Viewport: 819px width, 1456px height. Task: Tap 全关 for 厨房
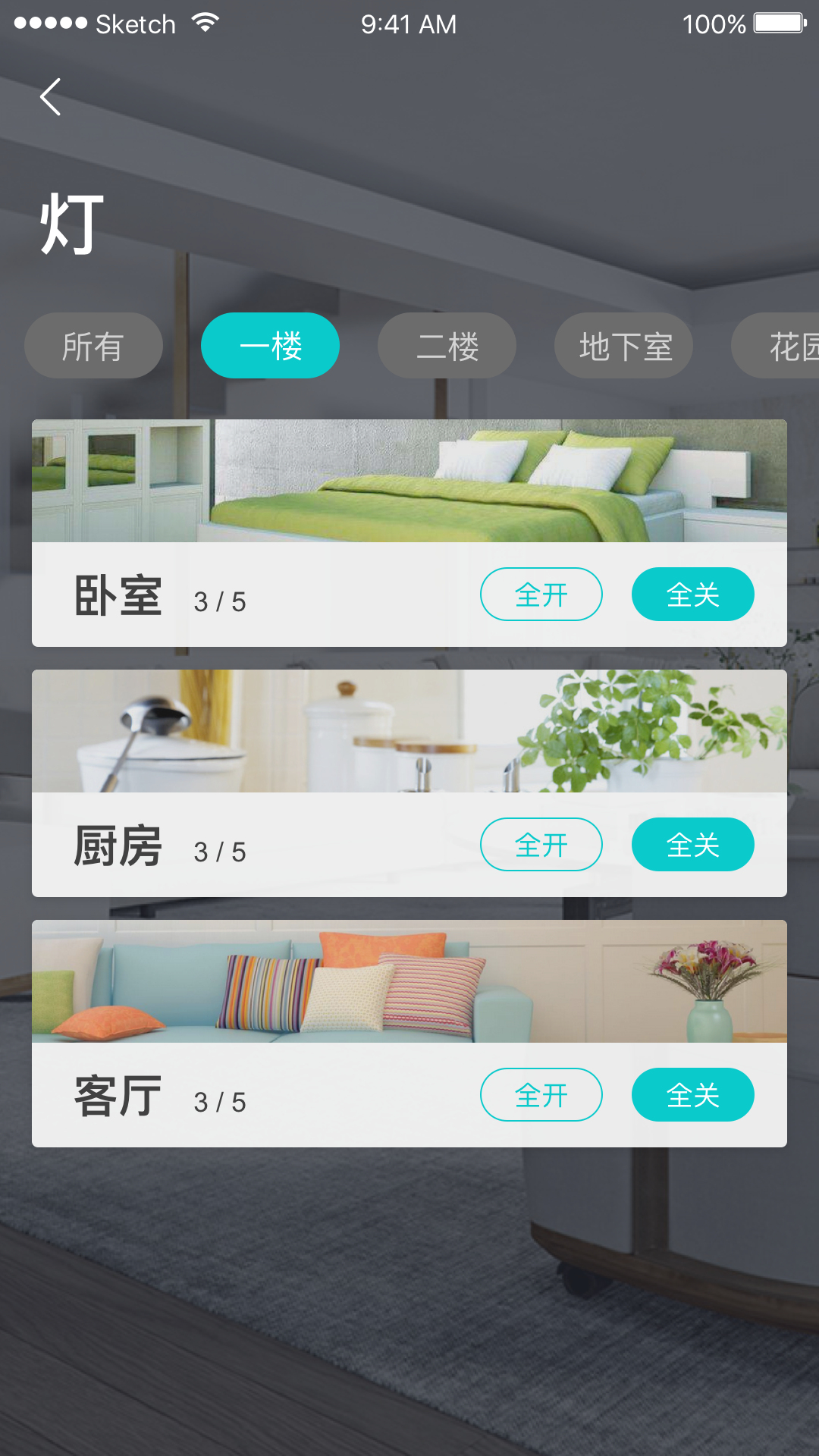tap(692, 845)
